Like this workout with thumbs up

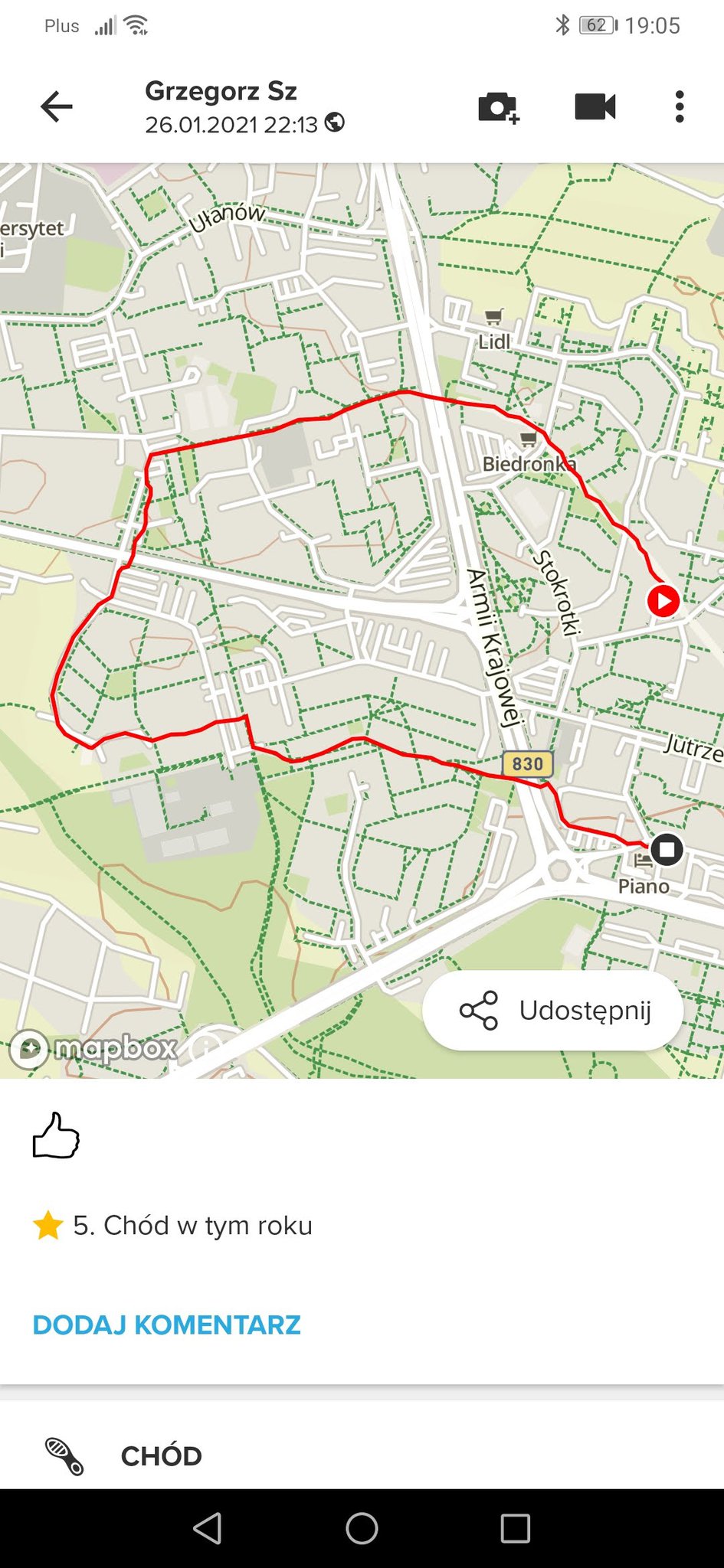(56, 1135)
